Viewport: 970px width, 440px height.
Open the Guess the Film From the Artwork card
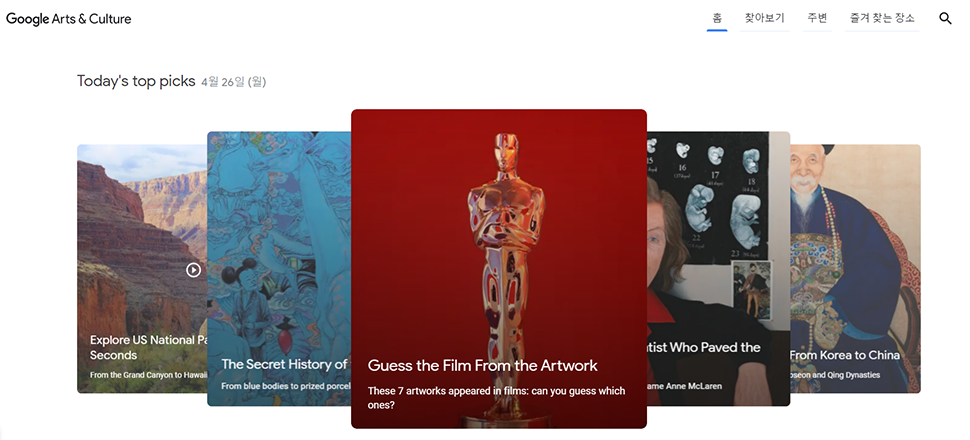pyautogui.click(x=498, y=268)
